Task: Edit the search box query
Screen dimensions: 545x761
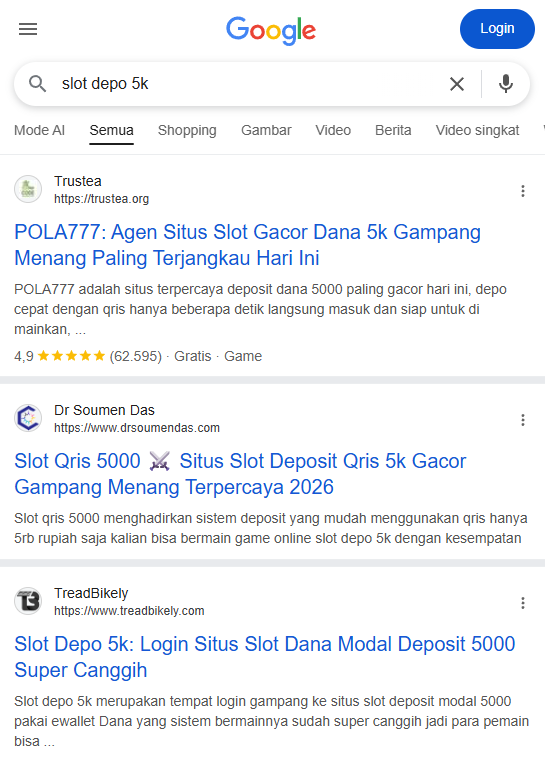Action: 248,83
